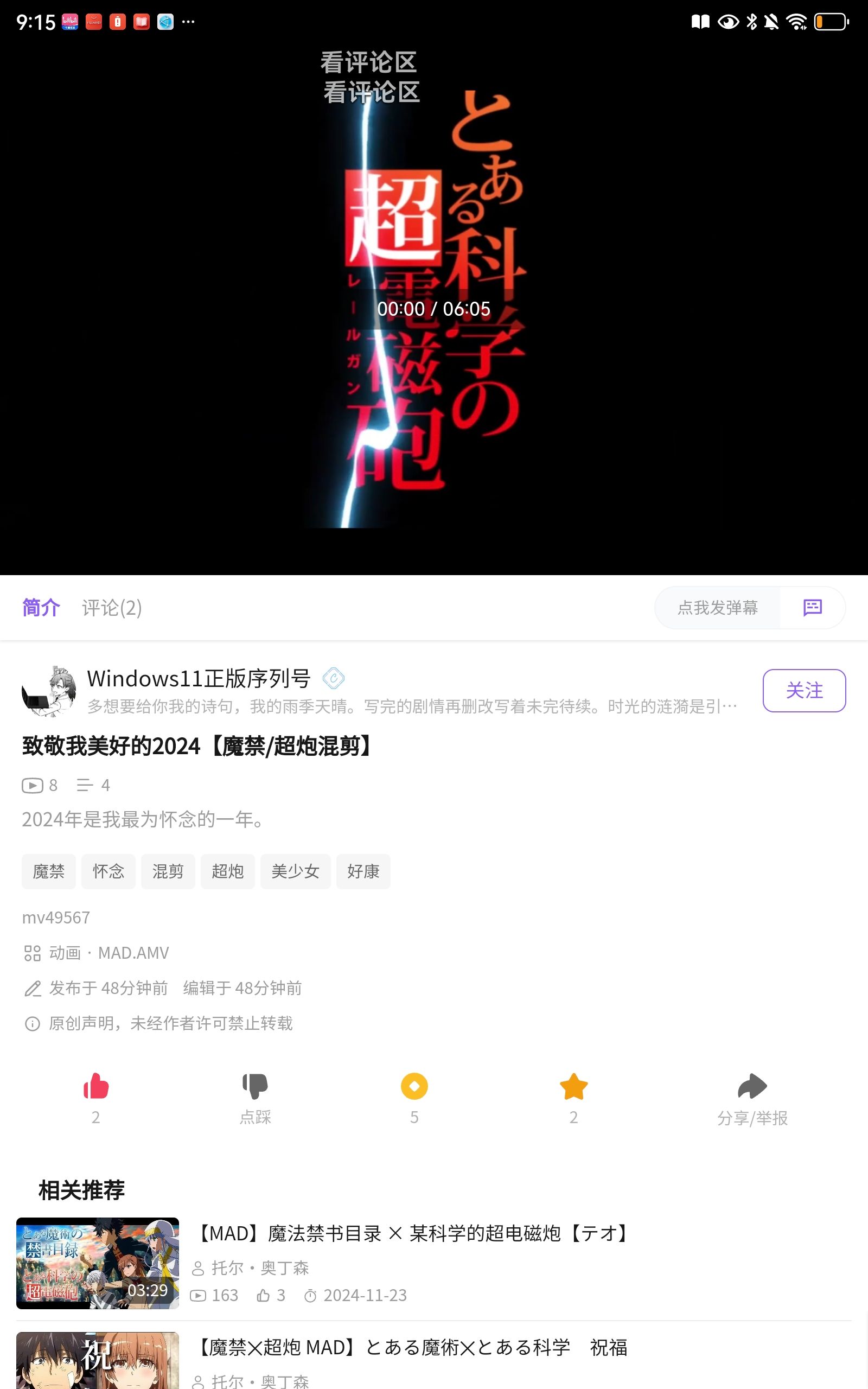This screenshot has height=1389, width=868.
Task: Open the 怀念 tag
Action: tap(108, 871)
